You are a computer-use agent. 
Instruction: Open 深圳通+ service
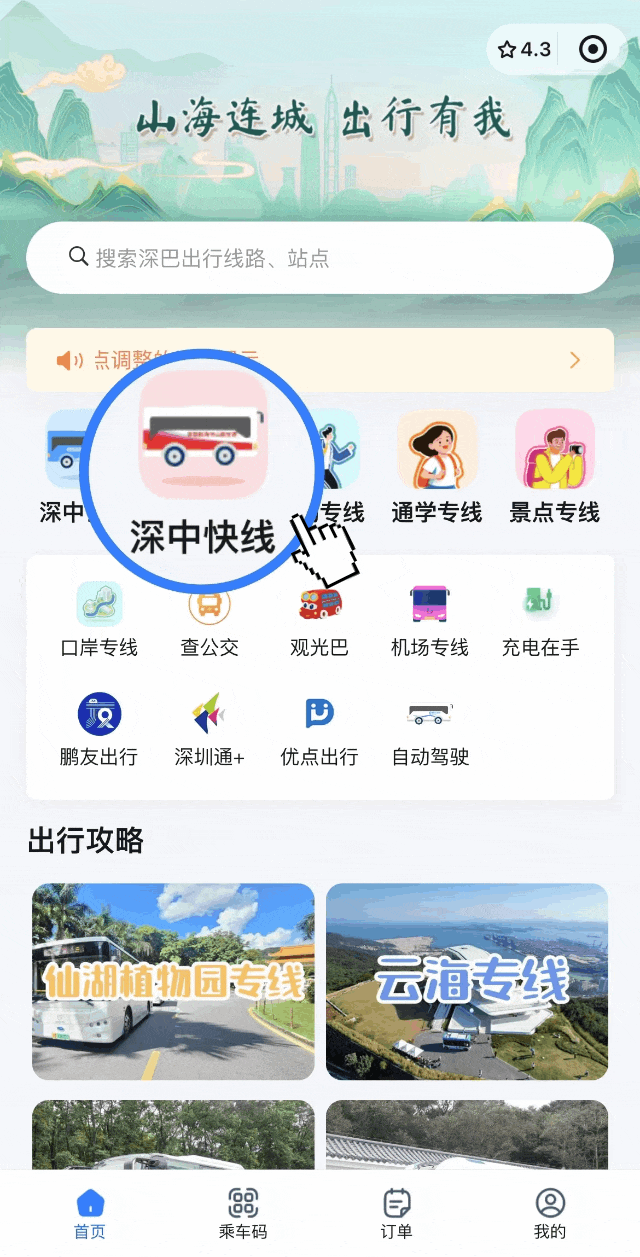(209, 730)
